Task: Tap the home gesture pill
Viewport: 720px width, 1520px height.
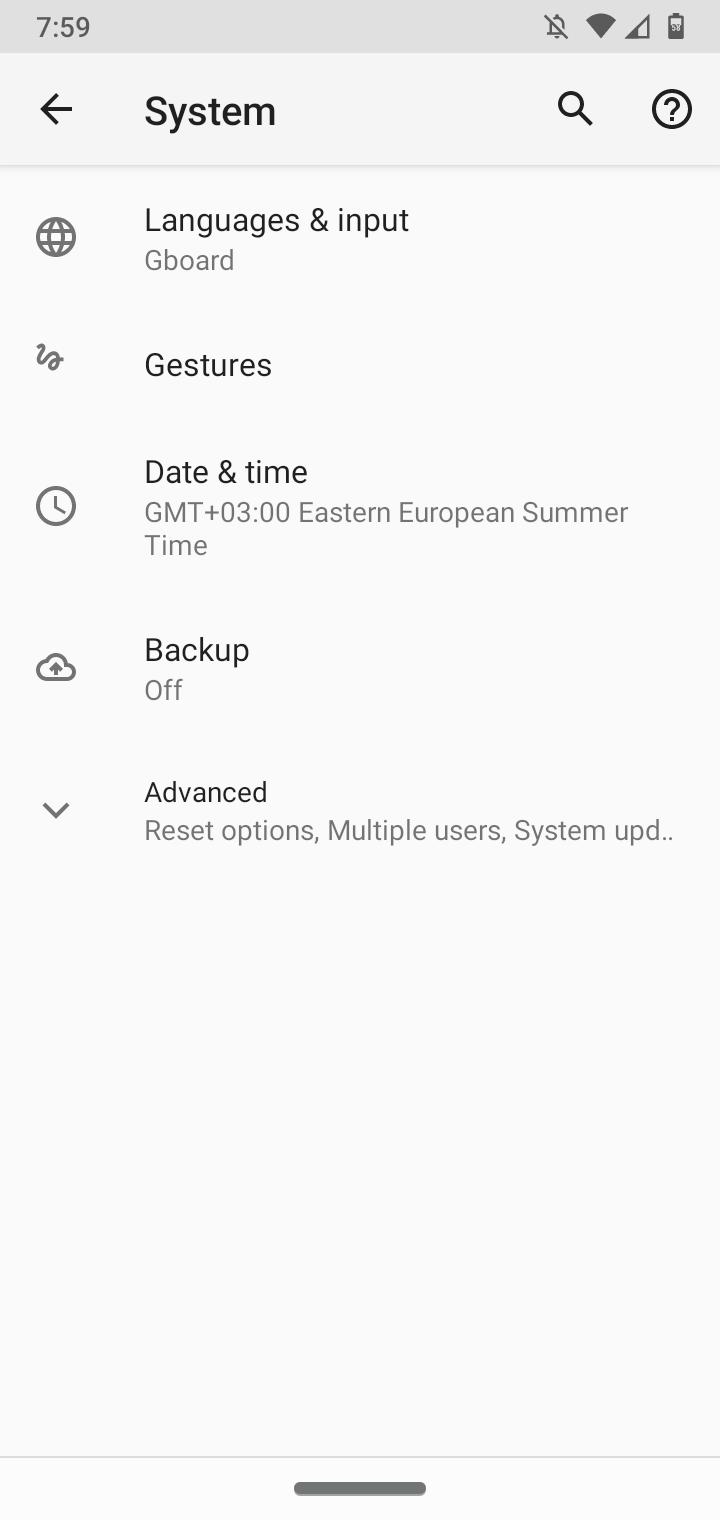Action: (360, 1488)
